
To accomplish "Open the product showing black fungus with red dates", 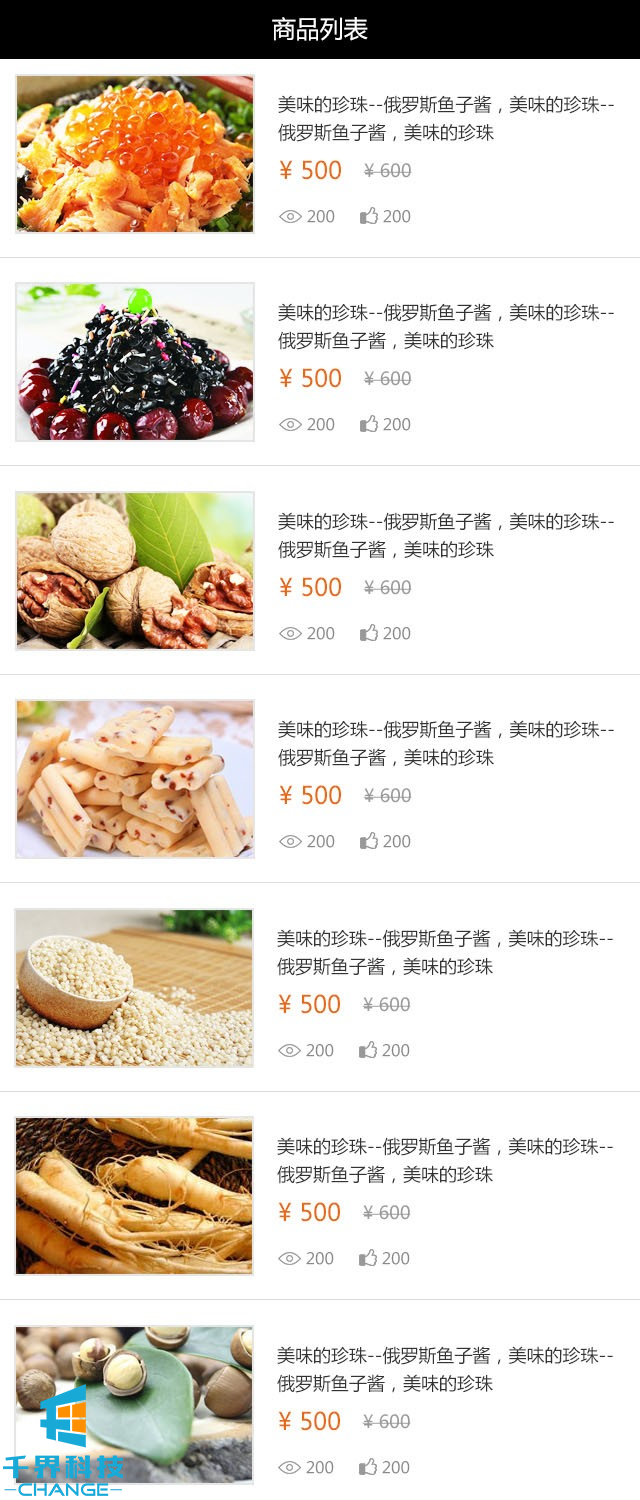I will pyautogui.click(x=135, y=362).
